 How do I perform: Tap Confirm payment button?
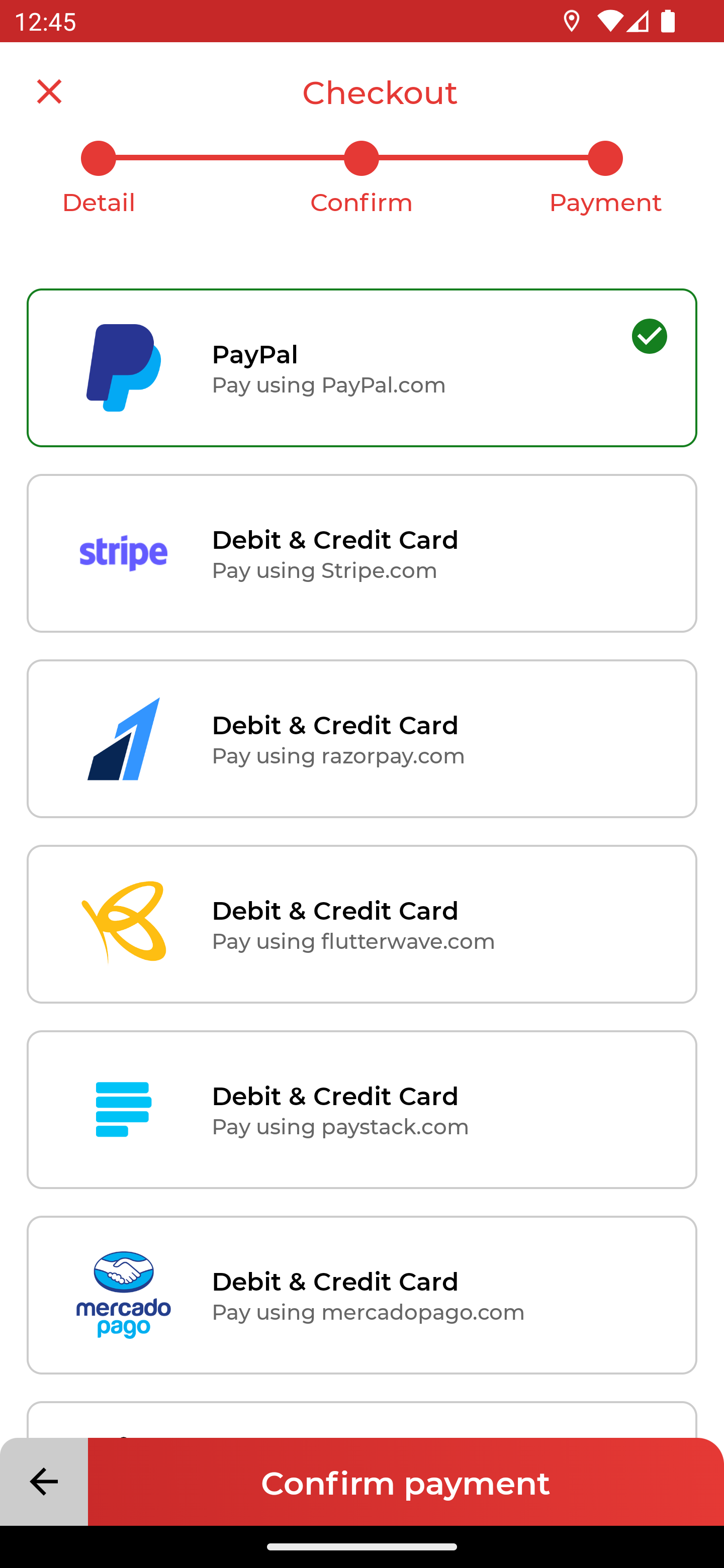pos(406,1482)
